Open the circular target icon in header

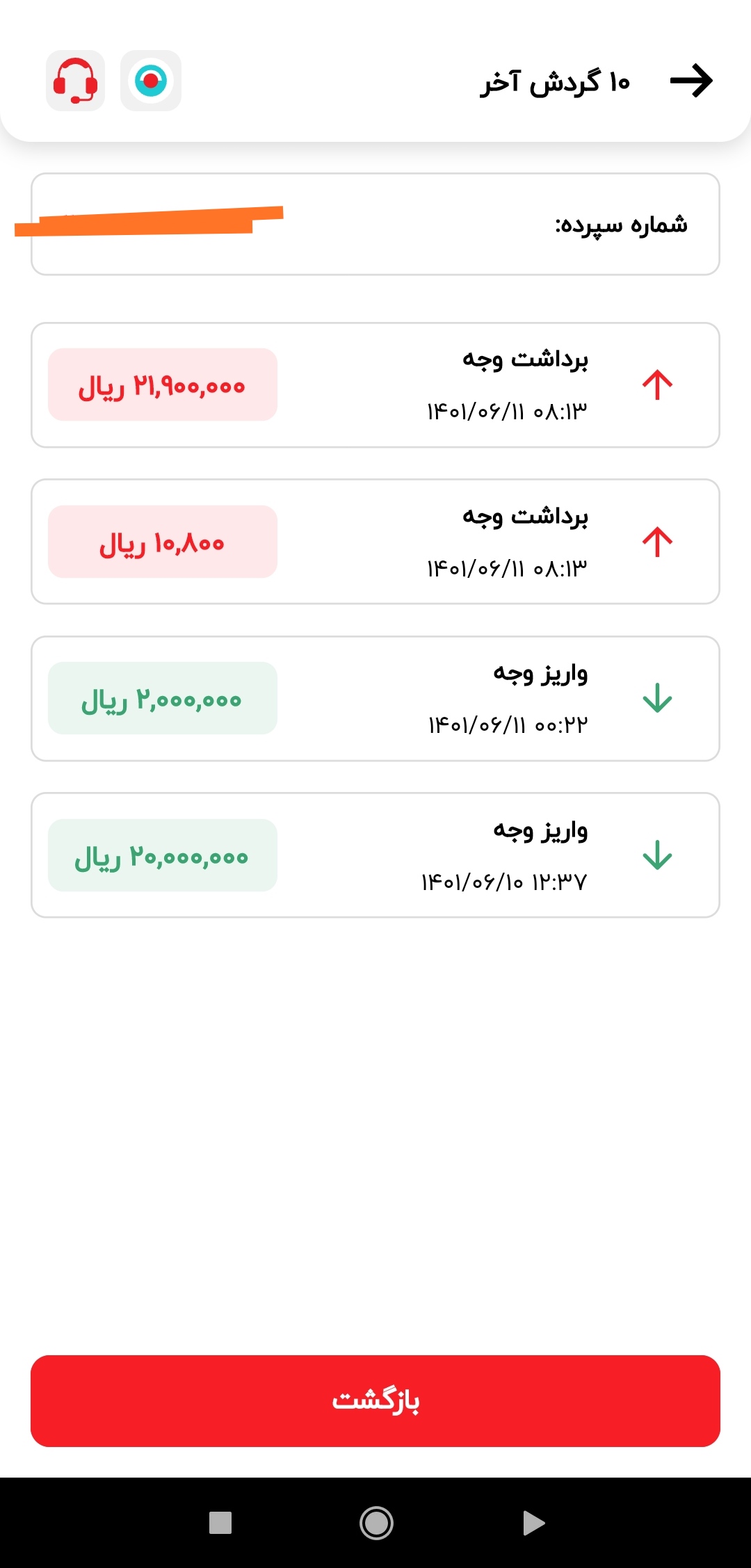click(x=151, y=81)
